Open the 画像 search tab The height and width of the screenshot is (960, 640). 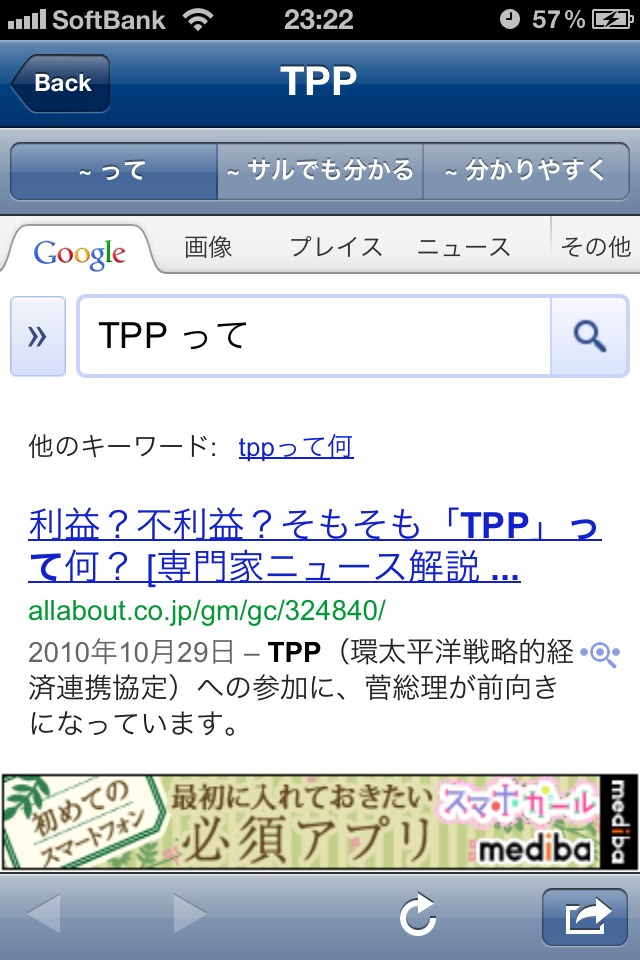pos(208,247)
